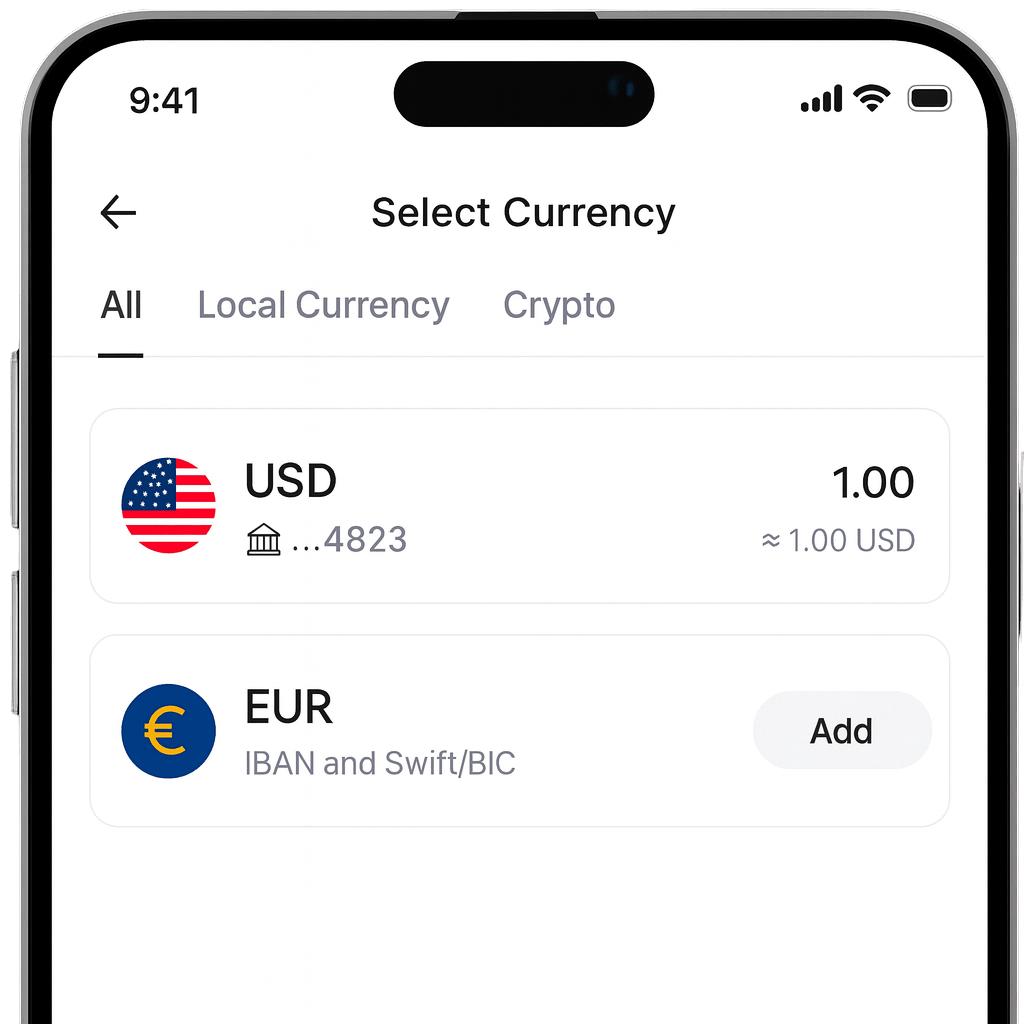The height and width of the screenshot is (1024, 1024).
Task: Switch to the Local Currency tab
Action: click(x=323, y=305)
